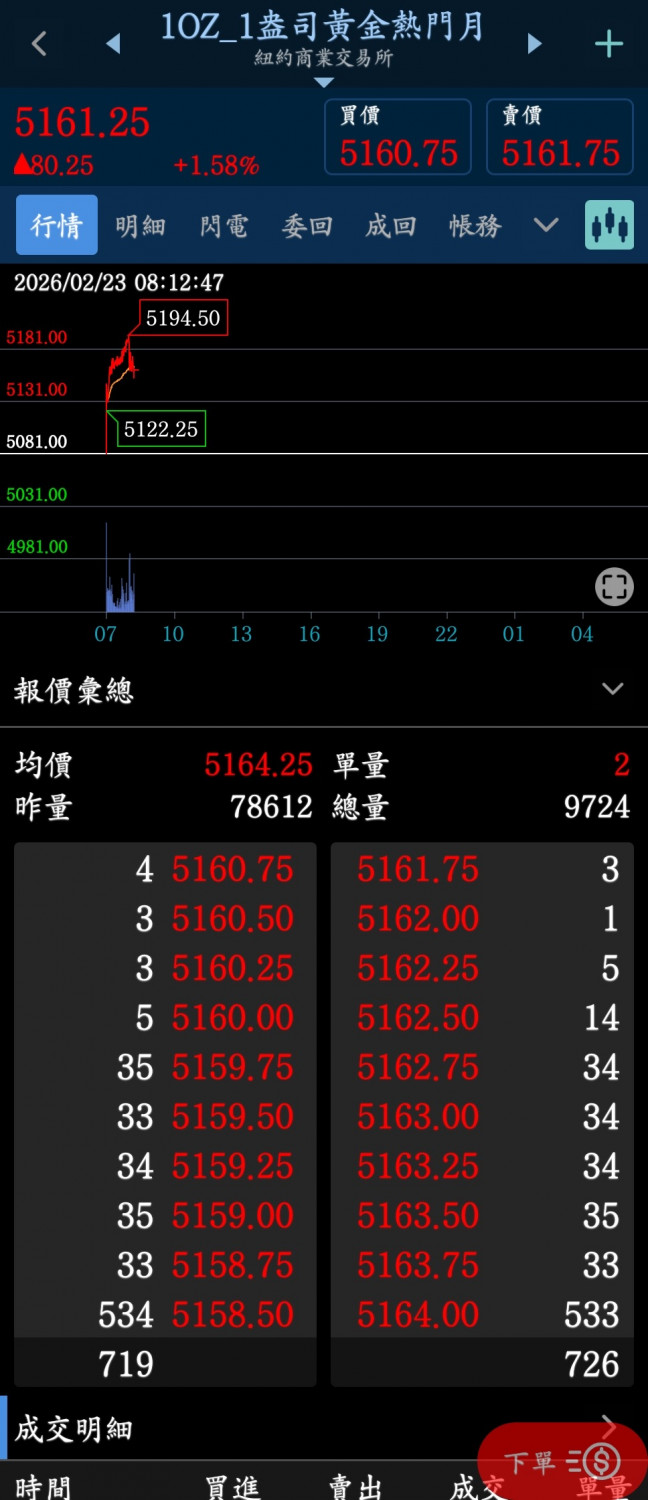Open the 成回 tab
Screen dimensions: 648x1500
click(390, 226)
